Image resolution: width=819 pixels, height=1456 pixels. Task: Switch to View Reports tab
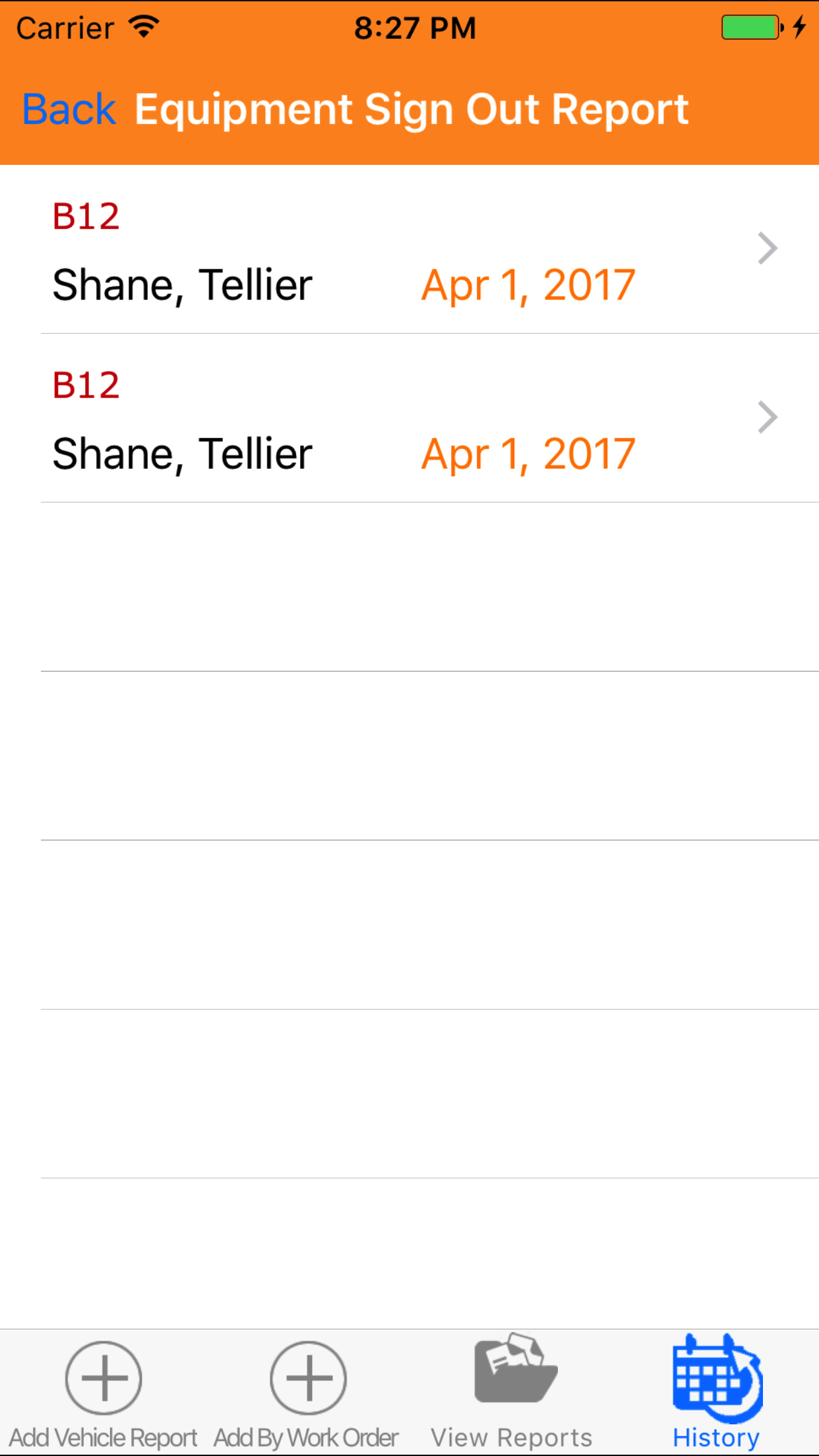click(512, 1393)
